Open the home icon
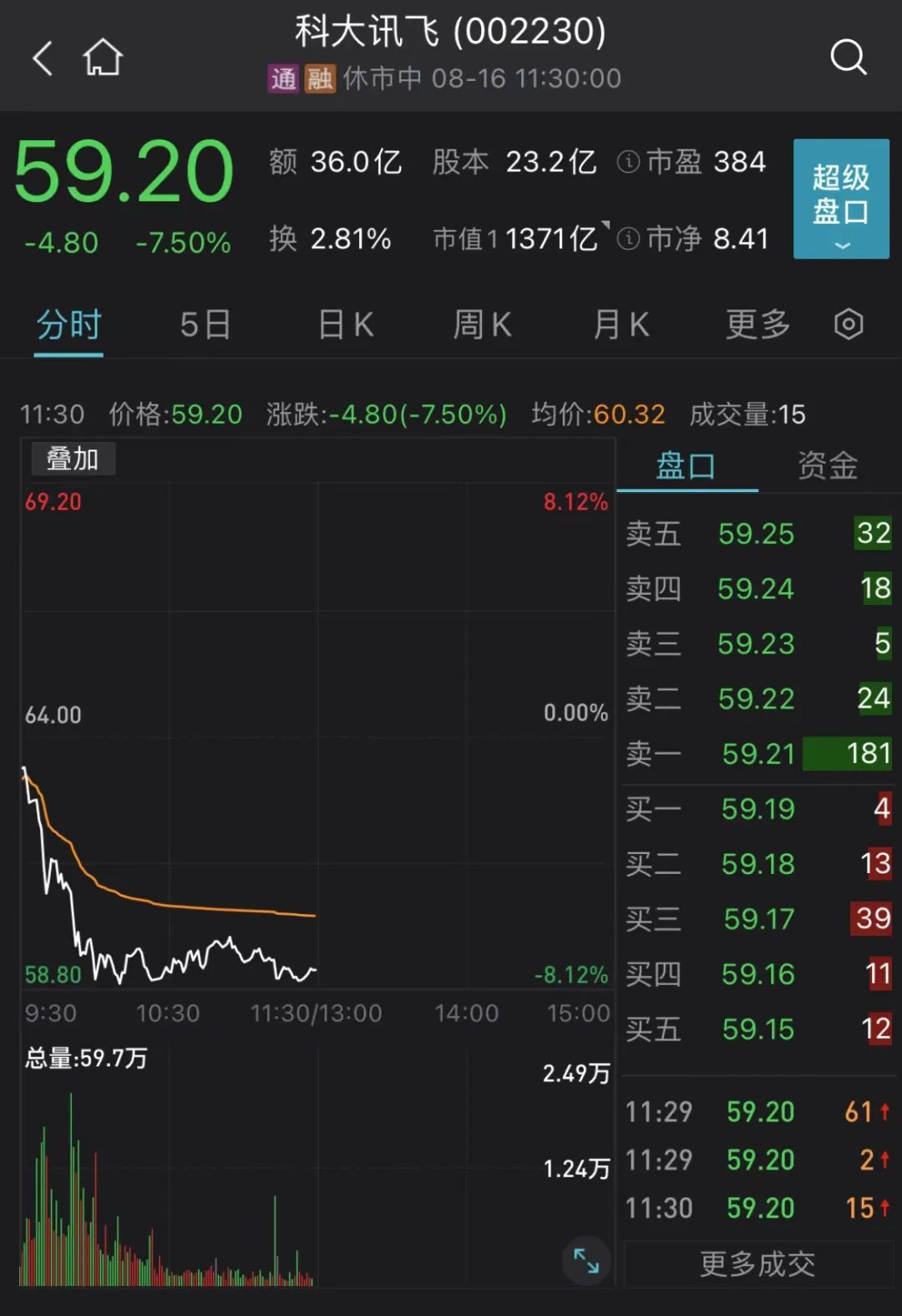The height and width of the screenshot is (1316, 902). [103, 58]
